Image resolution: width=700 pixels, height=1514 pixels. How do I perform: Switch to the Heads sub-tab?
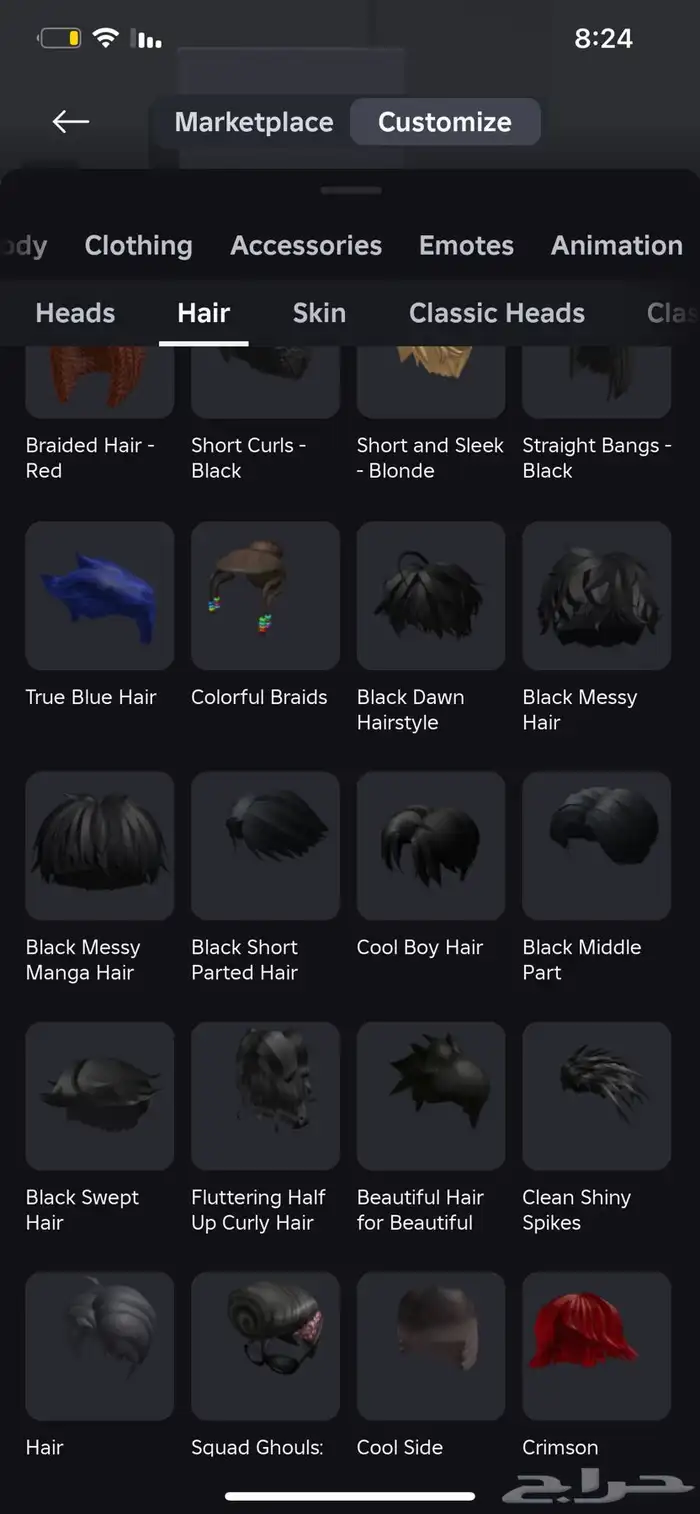click(x=75, y=313)
